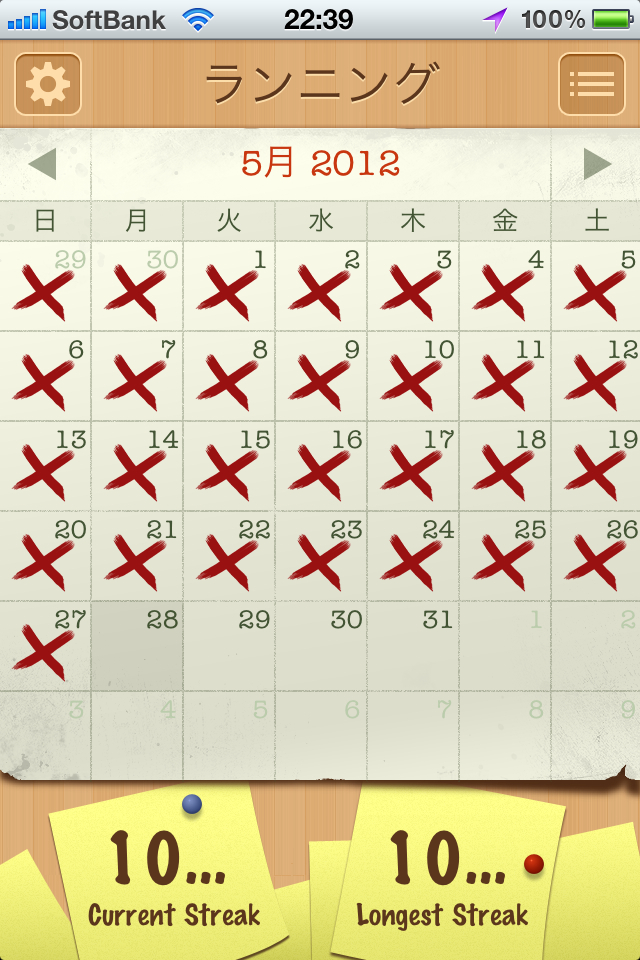
Task: Remove the X from May 15
Action: 229,467
